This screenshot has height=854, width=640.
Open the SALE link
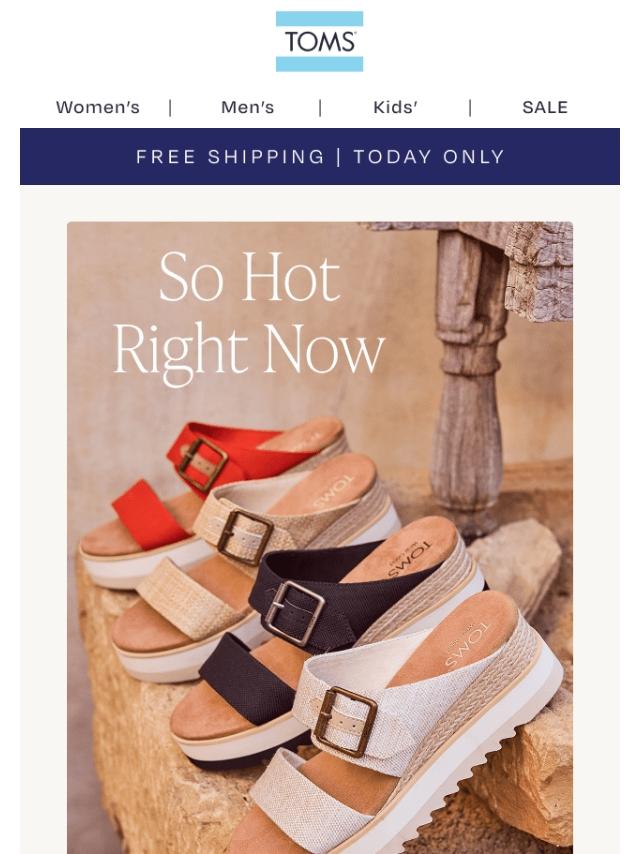click(x=545, y=107)
